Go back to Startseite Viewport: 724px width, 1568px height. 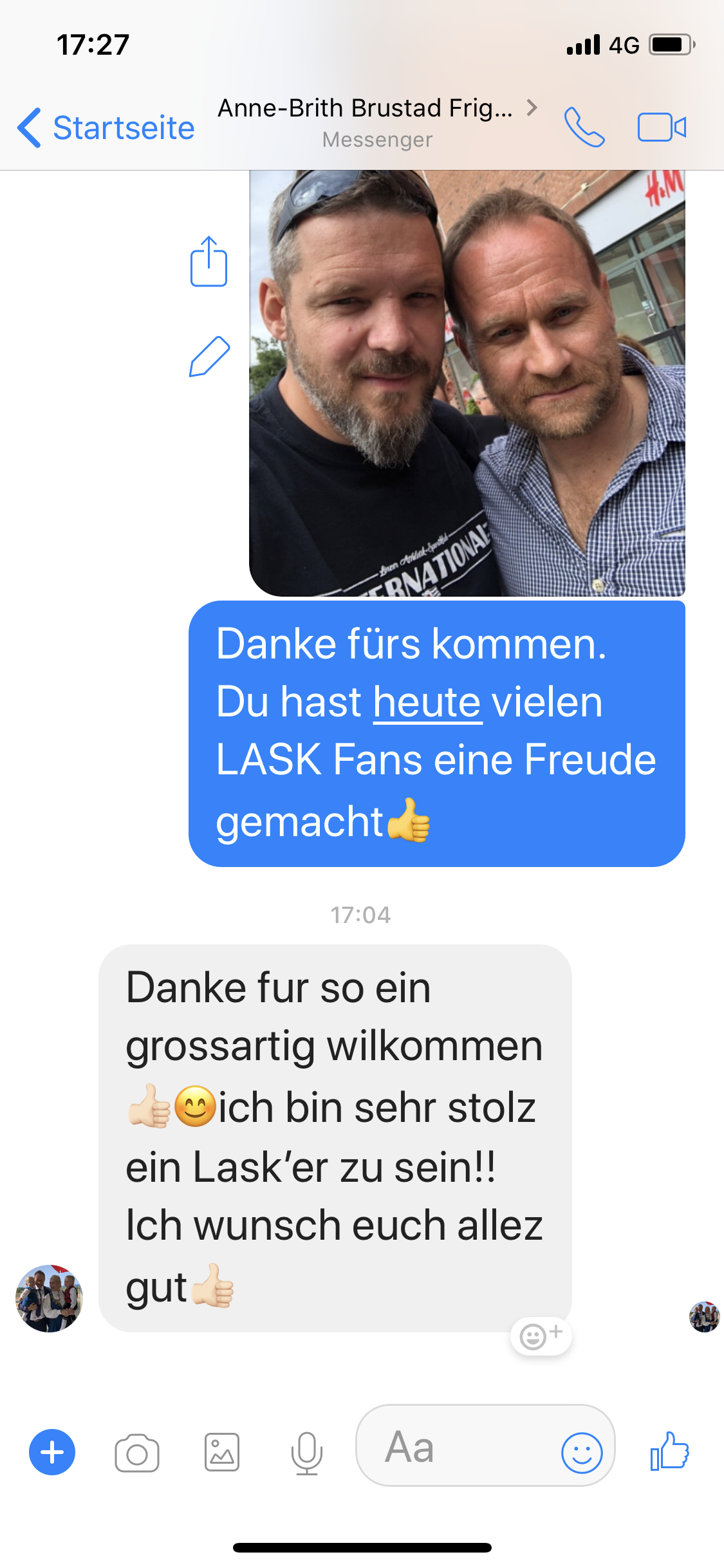tap(106, 127)
